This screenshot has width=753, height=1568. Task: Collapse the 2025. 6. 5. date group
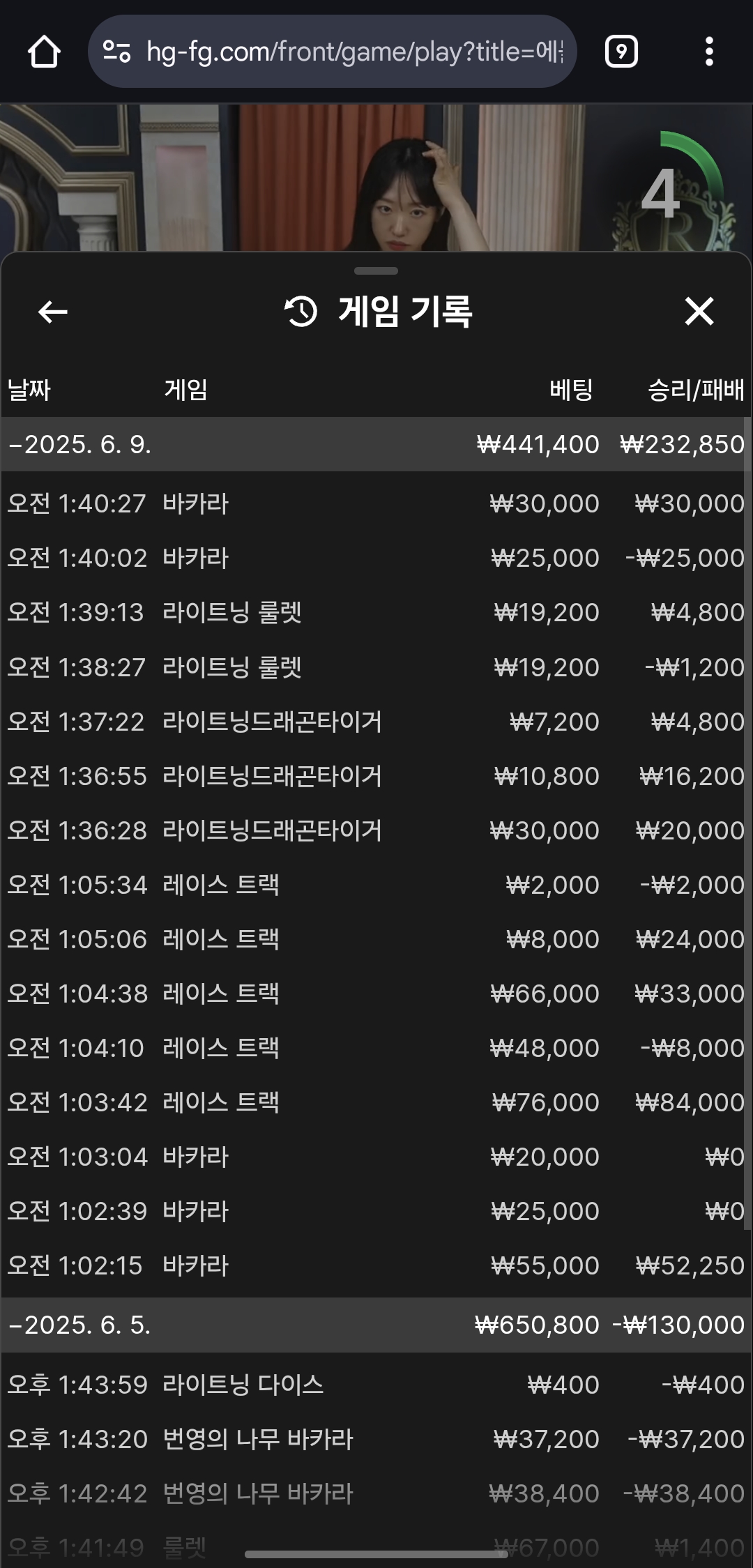click(376, 1325)
